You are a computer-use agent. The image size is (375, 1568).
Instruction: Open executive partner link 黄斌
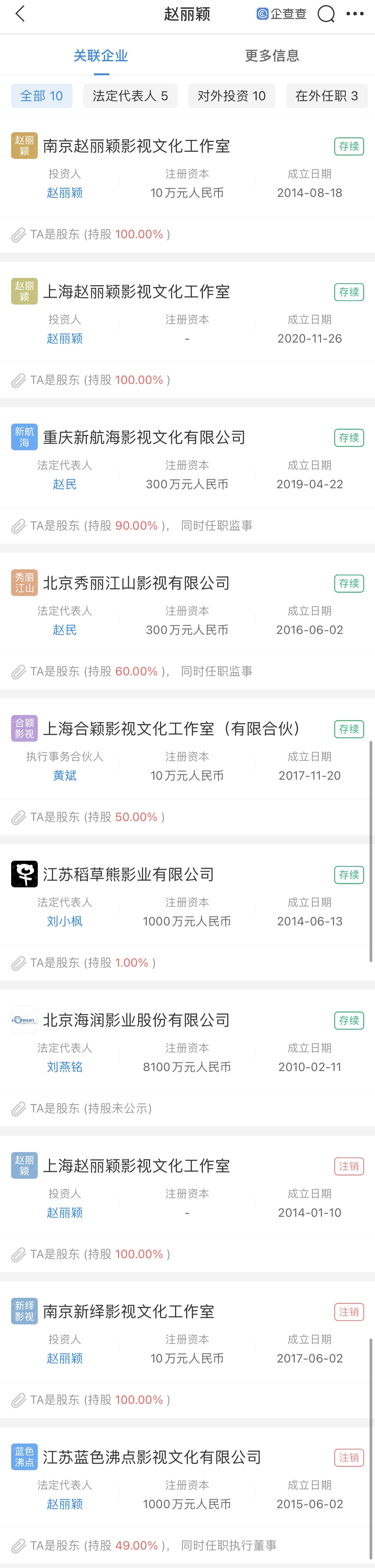coord(65,775)
